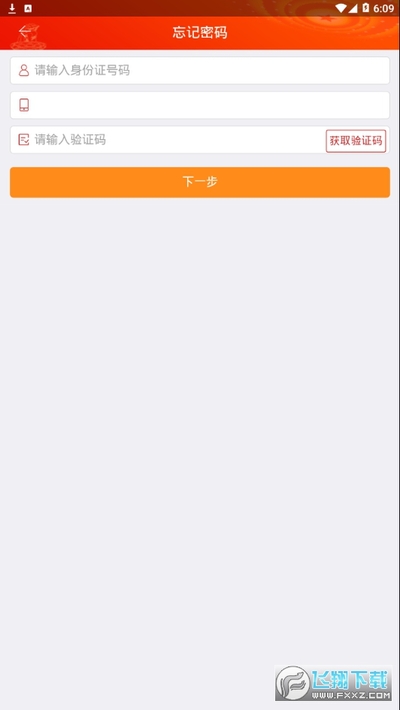Focus the phone number field

point(200,105)
